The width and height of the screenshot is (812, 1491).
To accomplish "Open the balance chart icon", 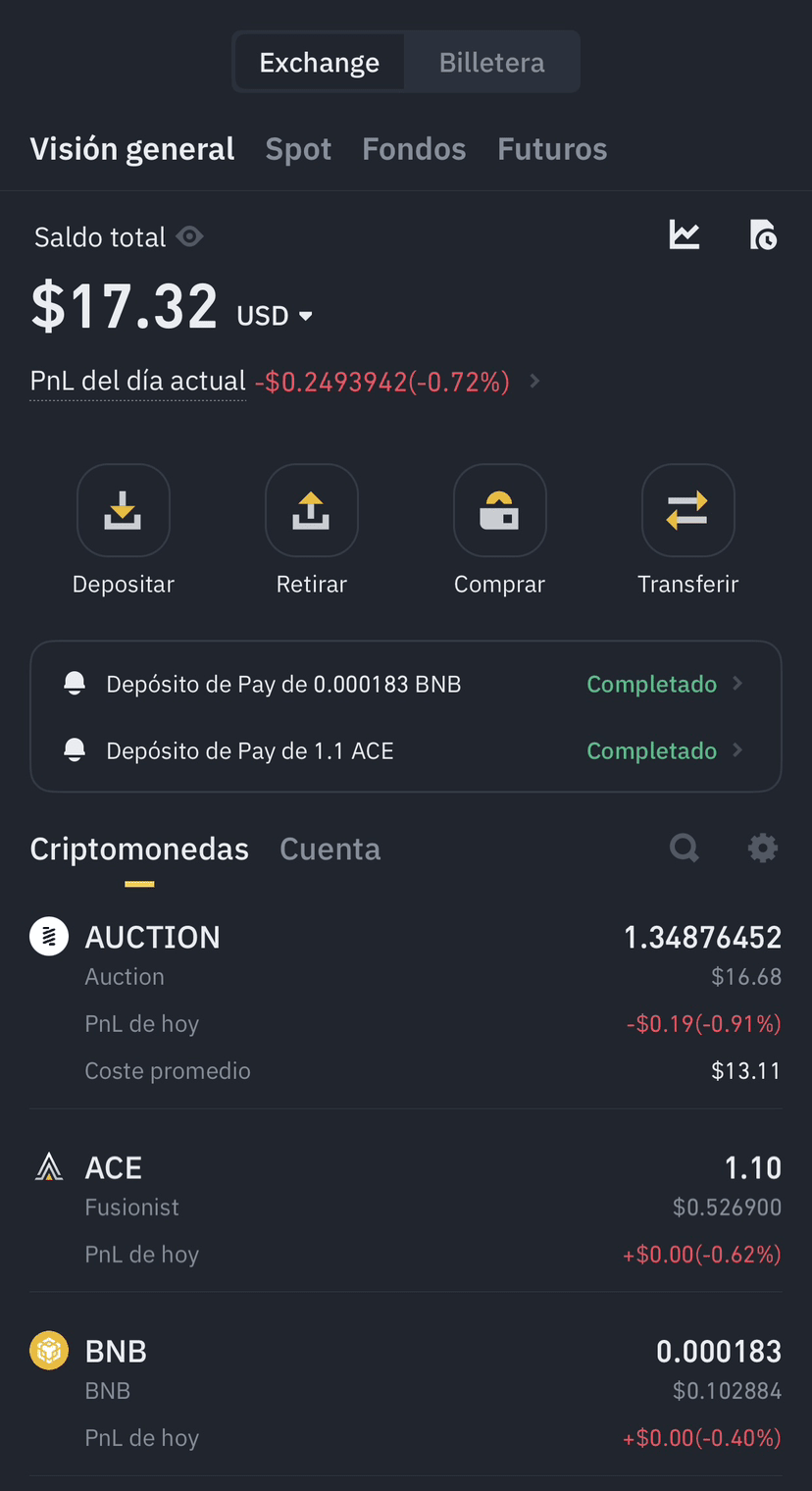I will [685, 235].
